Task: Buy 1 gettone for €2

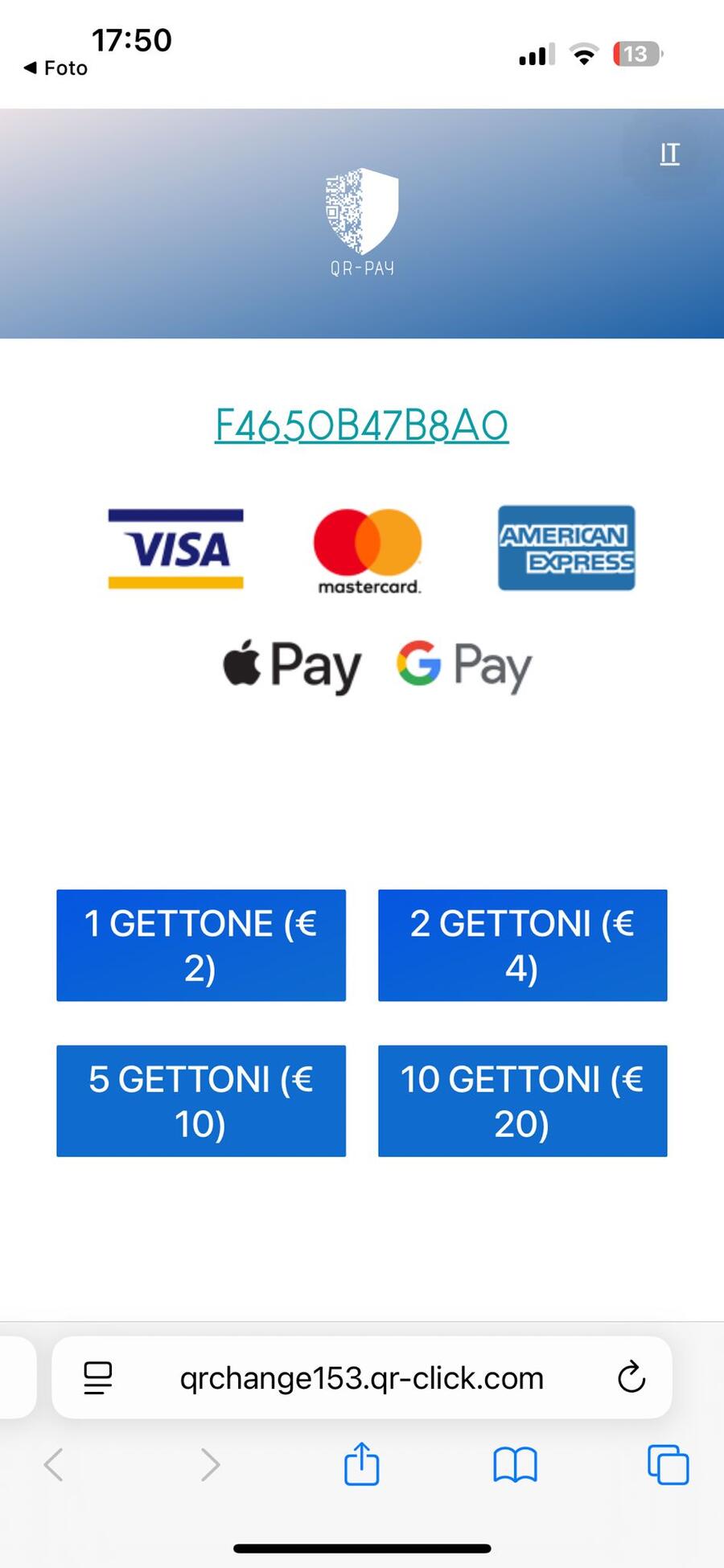Action: [x=201, y=945]
